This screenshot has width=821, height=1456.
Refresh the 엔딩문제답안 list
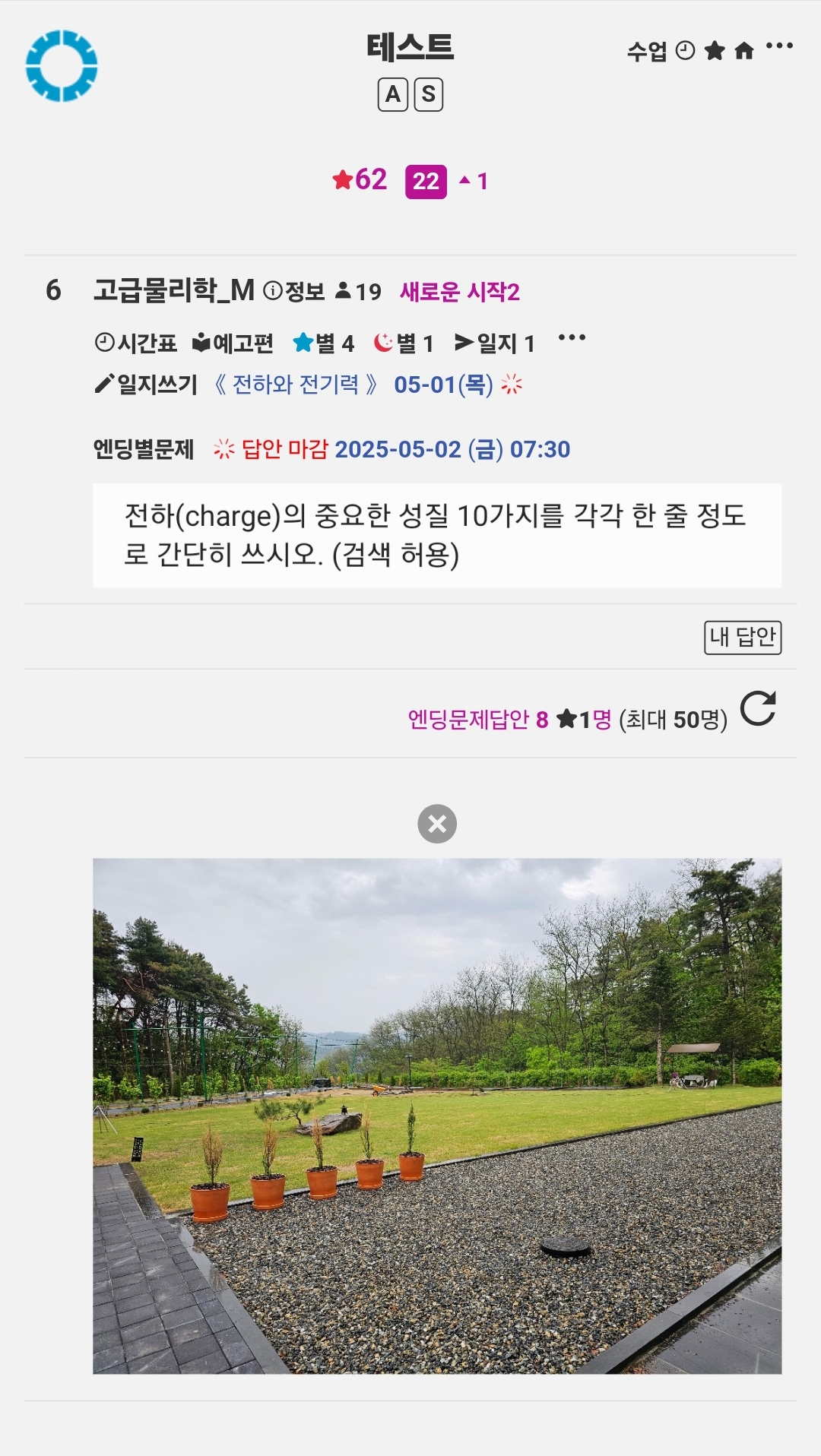pyautogui.click(x=758, y=709)
